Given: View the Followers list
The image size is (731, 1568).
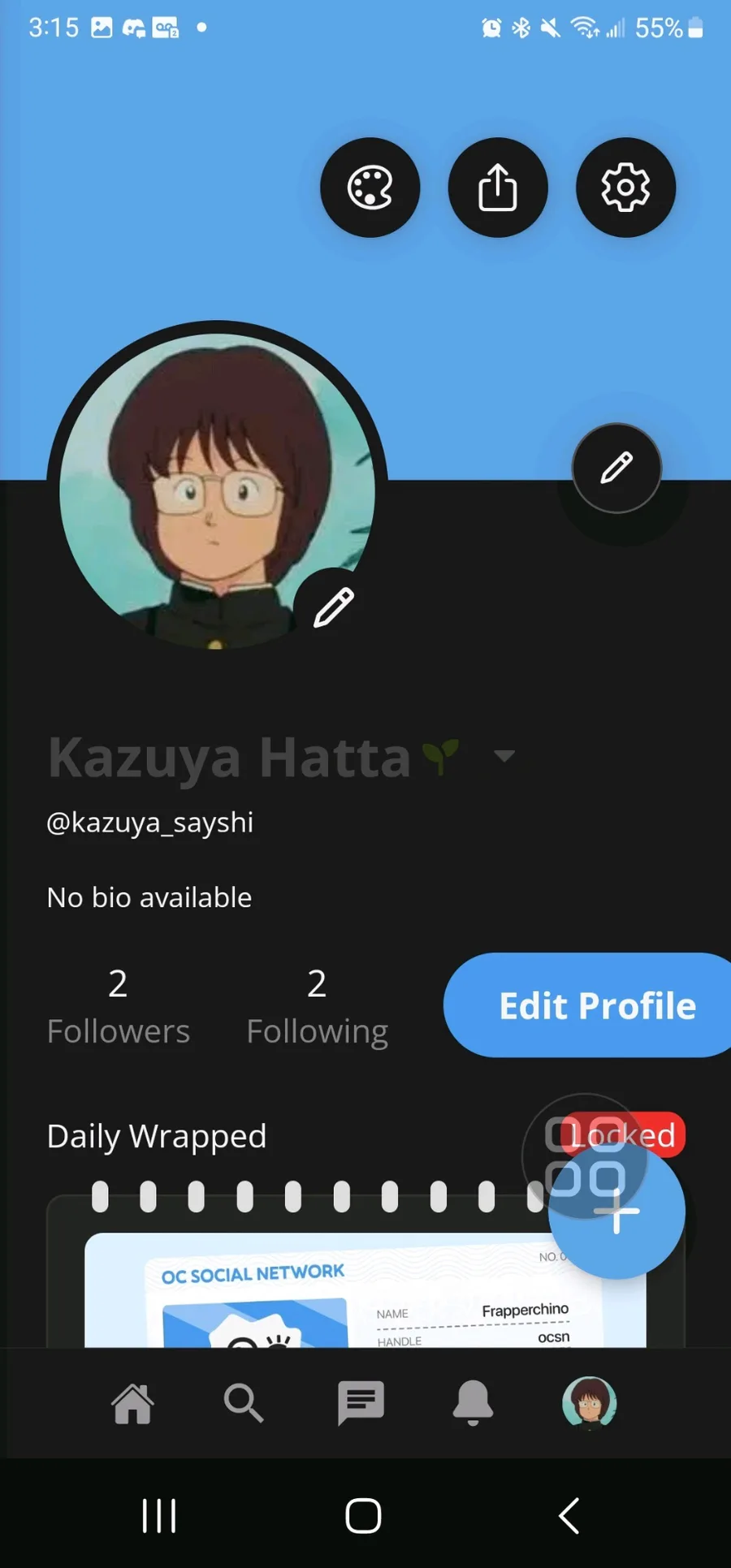Looking at the screenshot, I should click(x=119, y=1007).
